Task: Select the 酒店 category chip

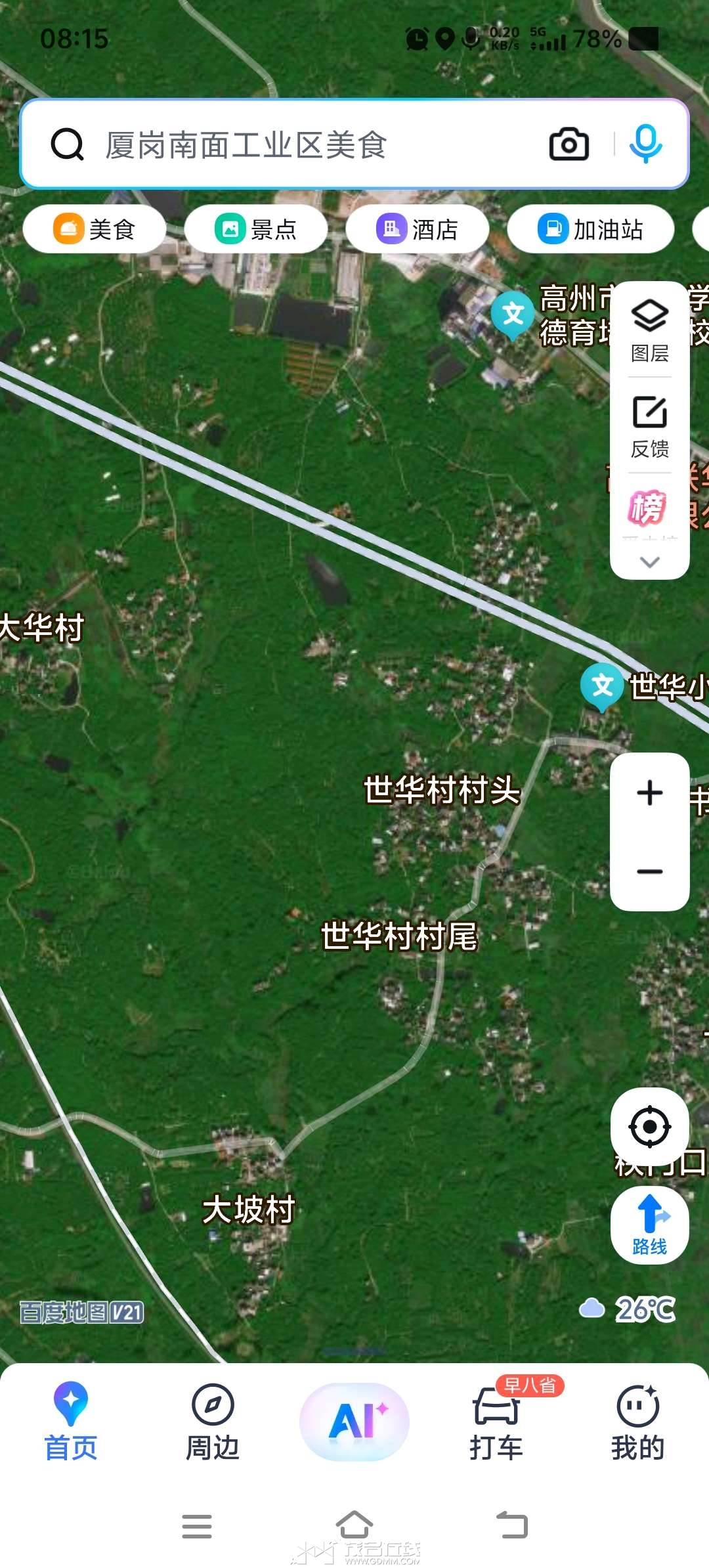Action: (x=417, y=230)
